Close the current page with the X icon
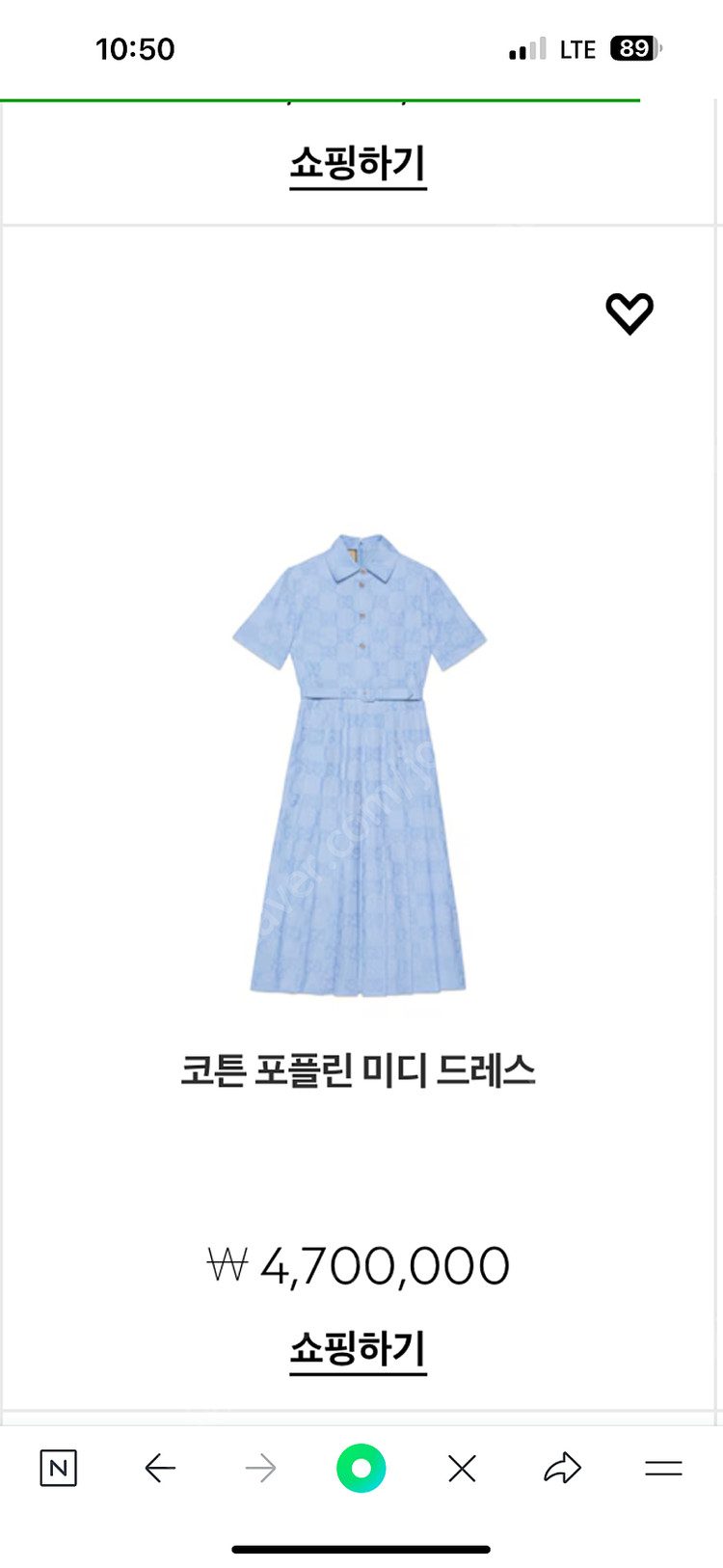The height and width of the screenshot is (1568, 723). (461, 1469)
